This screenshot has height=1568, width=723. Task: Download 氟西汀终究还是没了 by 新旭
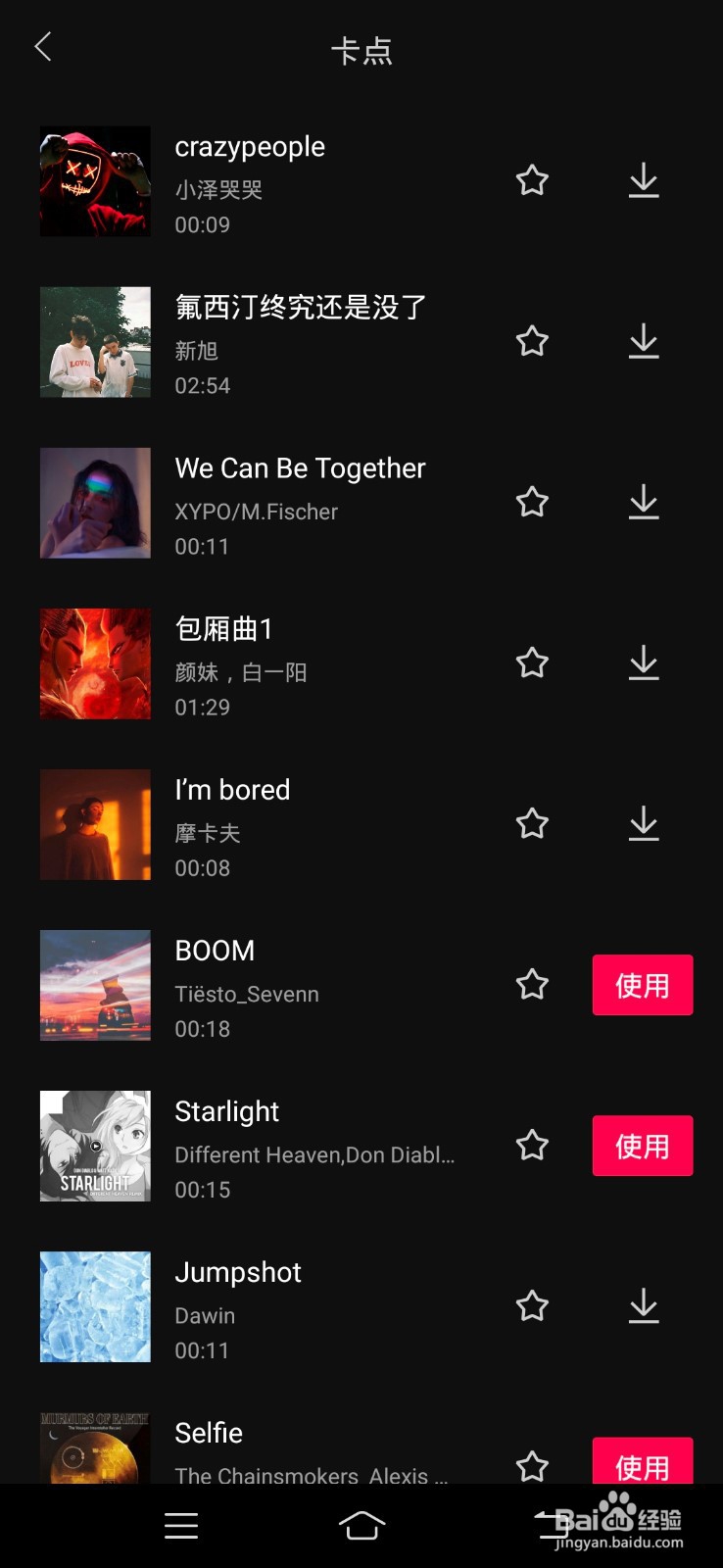[x=643, y=341]
